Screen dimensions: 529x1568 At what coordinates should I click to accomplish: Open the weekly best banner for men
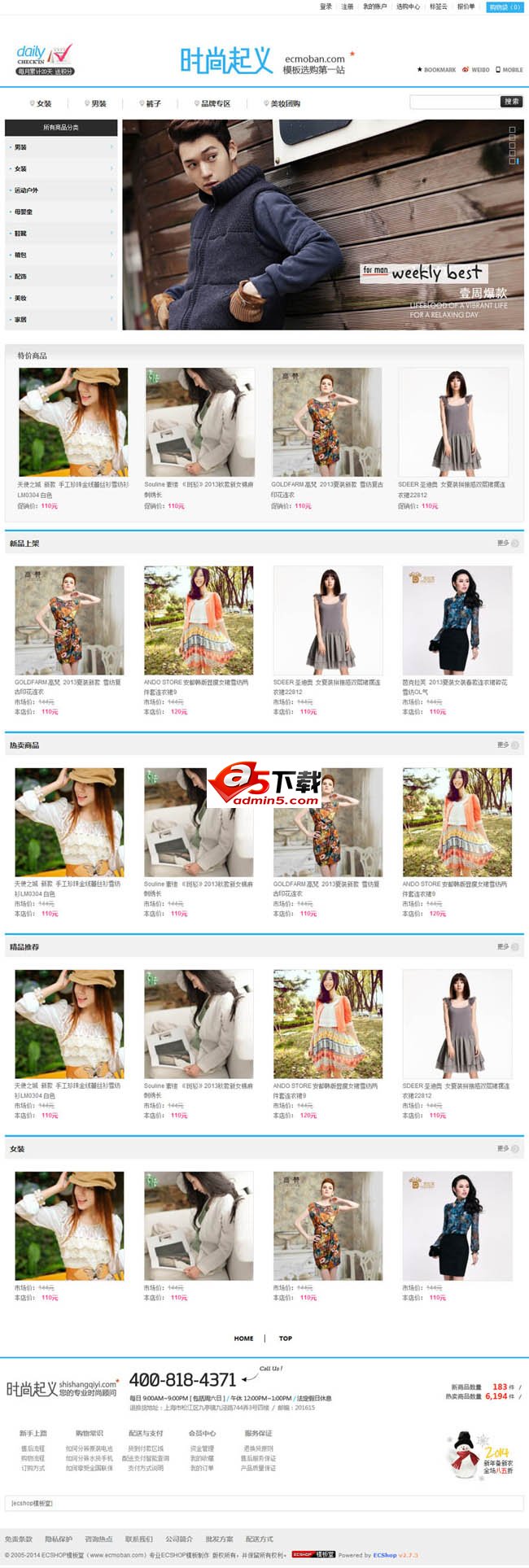(322, 225)
